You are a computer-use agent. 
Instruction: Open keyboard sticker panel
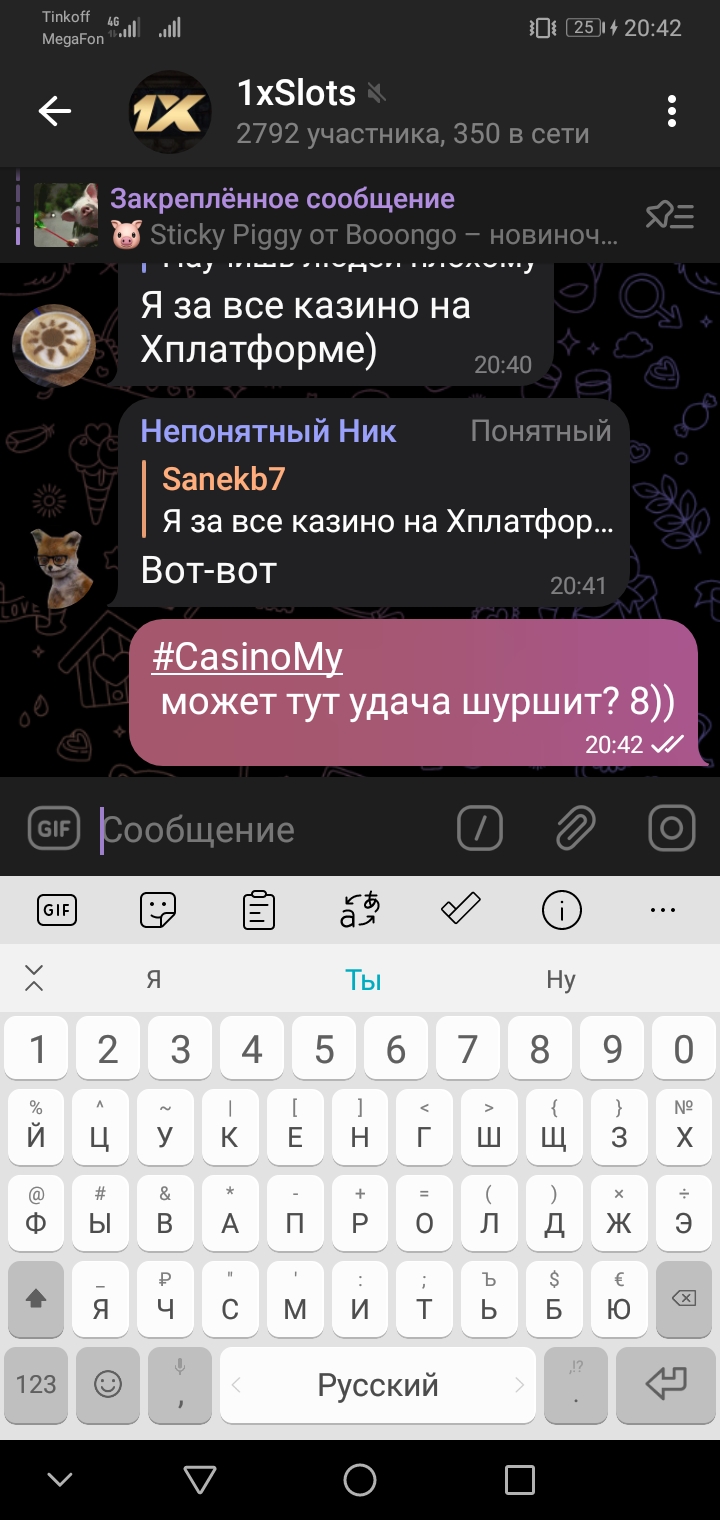(158, 909)
